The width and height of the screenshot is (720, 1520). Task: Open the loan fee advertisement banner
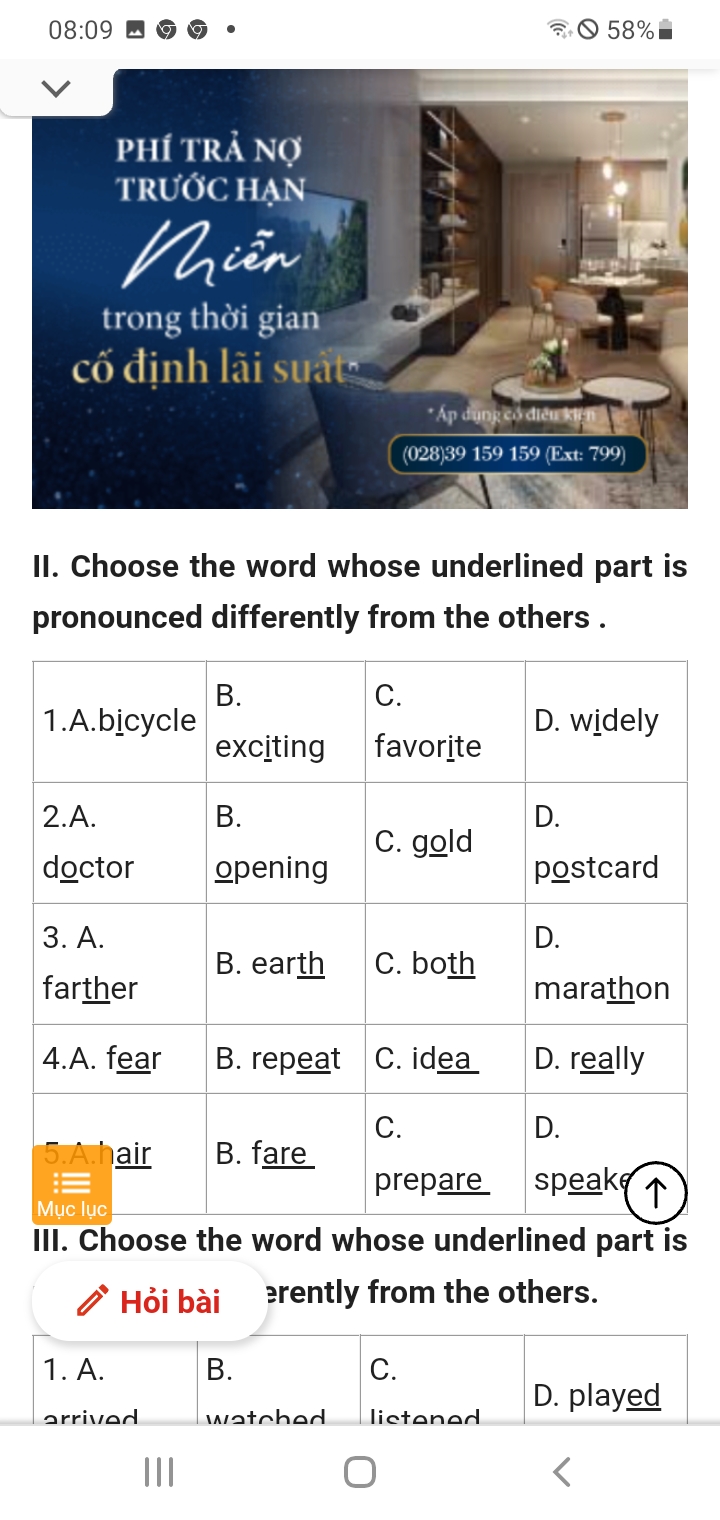click(360, 290)
